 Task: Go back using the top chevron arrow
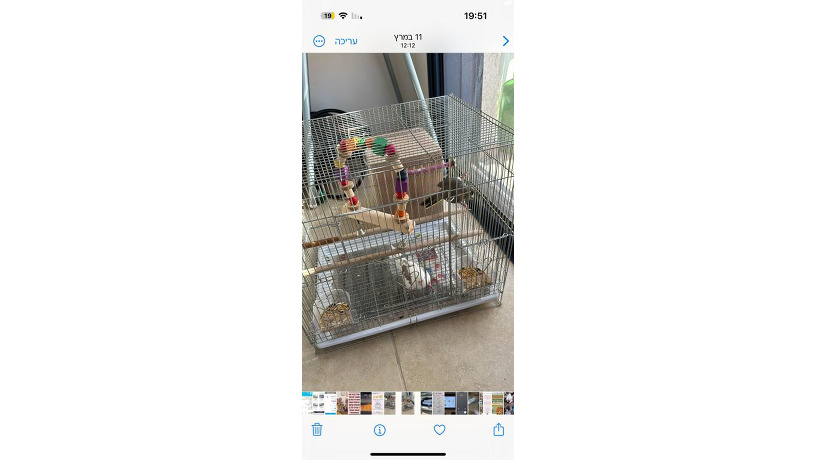tap(505, 41)
